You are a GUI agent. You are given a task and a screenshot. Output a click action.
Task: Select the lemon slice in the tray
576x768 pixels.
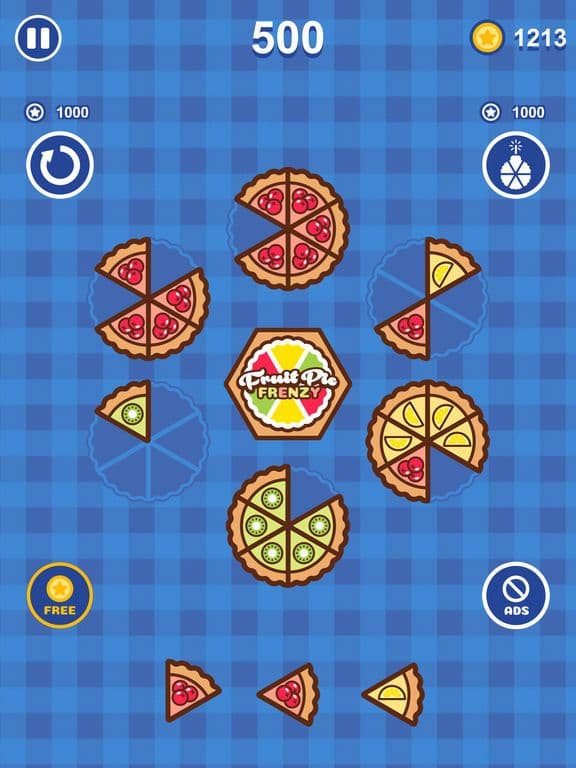pos(395,693)
